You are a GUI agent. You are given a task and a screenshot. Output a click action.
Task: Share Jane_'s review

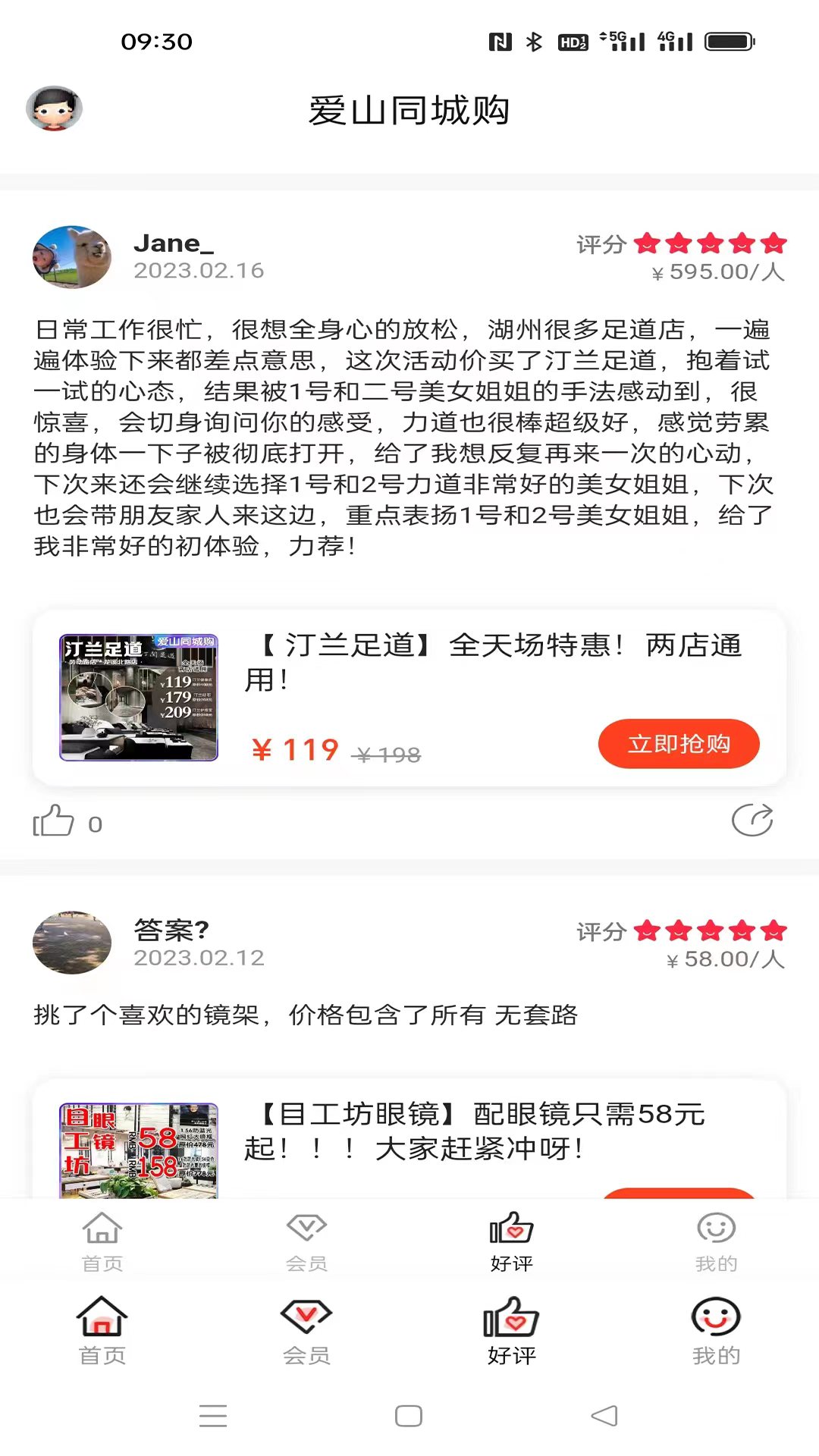[752, 820]
